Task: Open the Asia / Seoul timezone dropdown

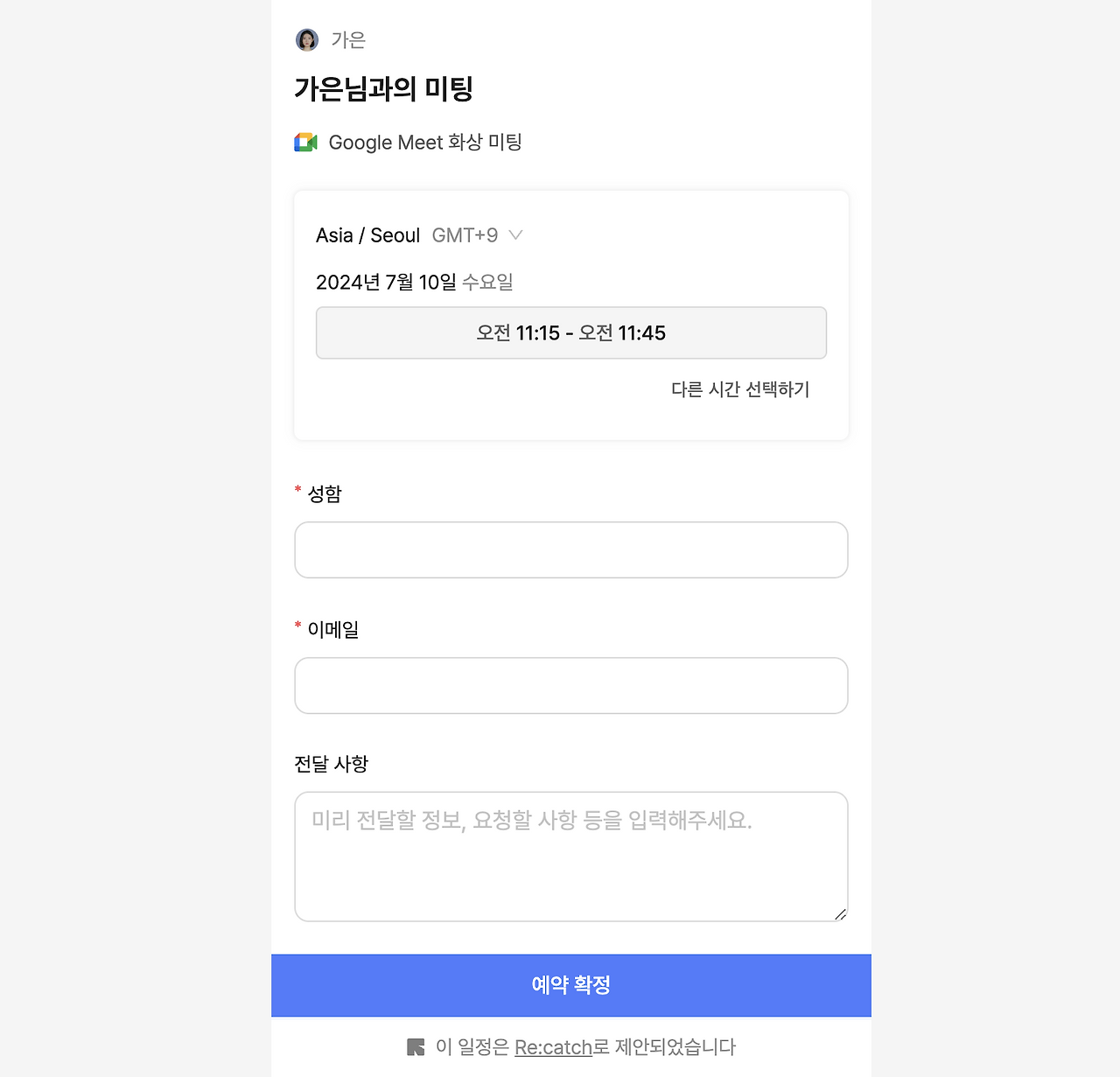Action: [419, 235]
